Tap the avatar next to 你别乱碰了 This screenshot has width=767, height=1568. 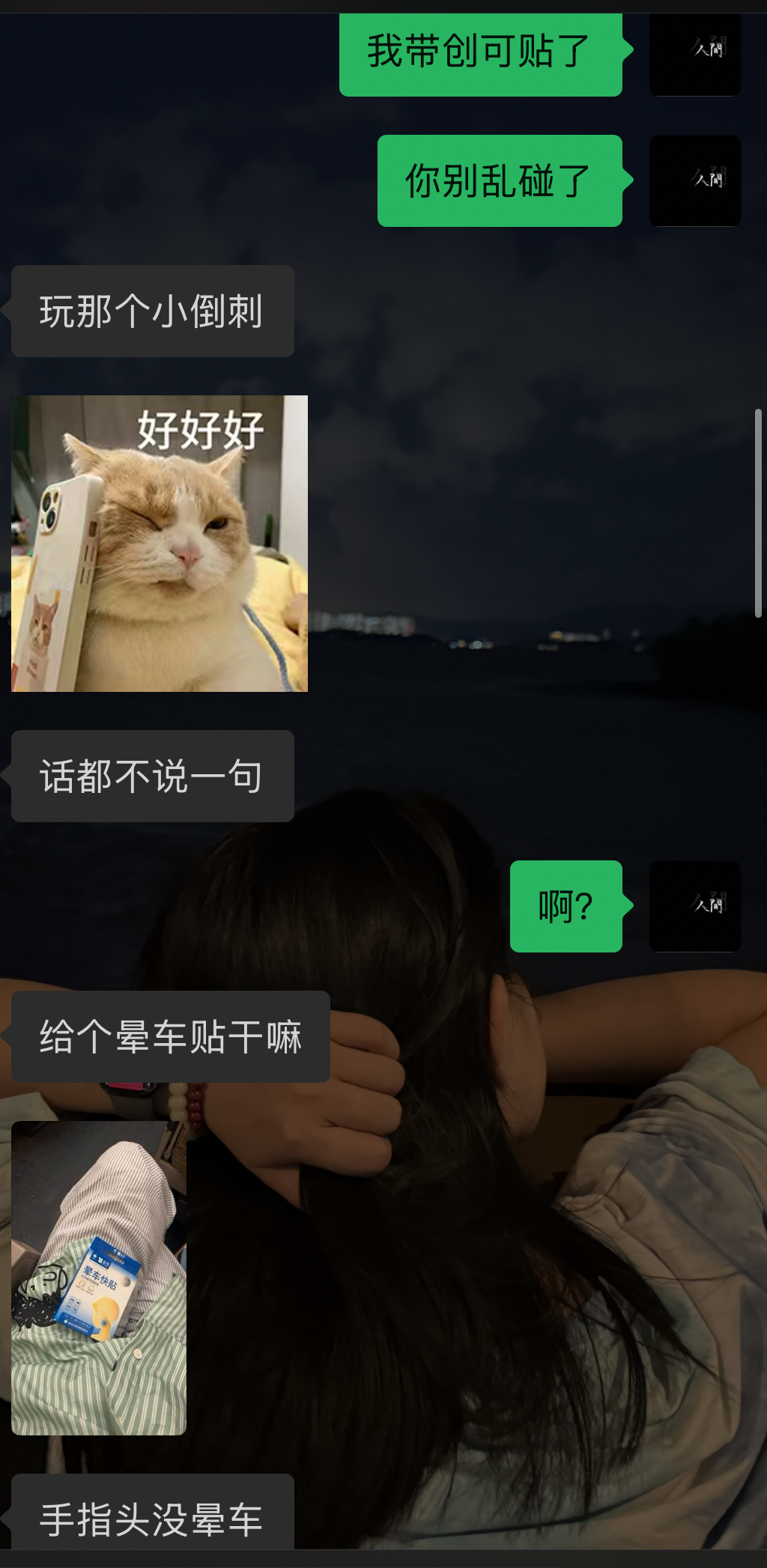(x=694, y=180)
